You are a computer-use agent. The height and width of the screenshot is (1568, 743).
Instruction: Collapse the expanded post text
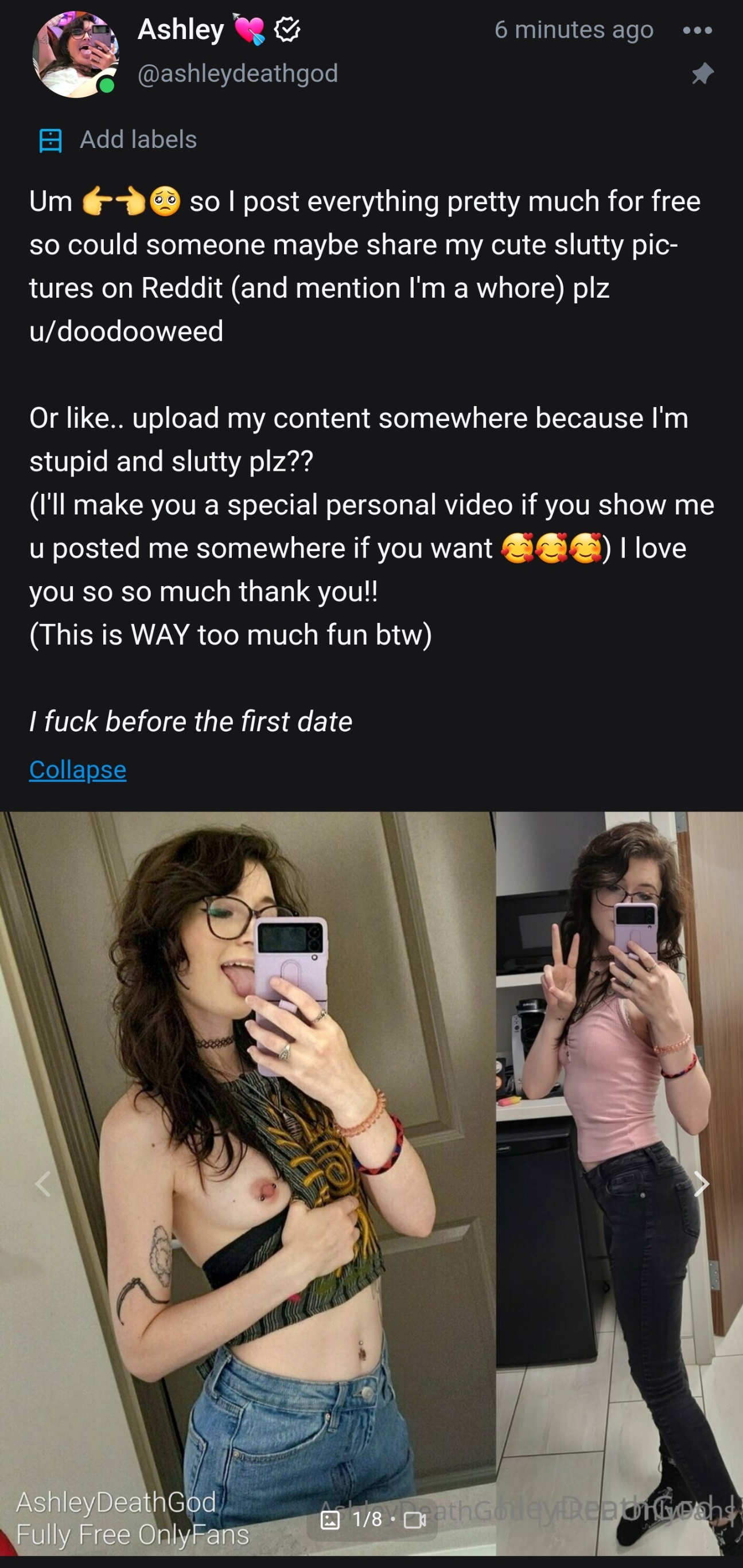point(78,770)
